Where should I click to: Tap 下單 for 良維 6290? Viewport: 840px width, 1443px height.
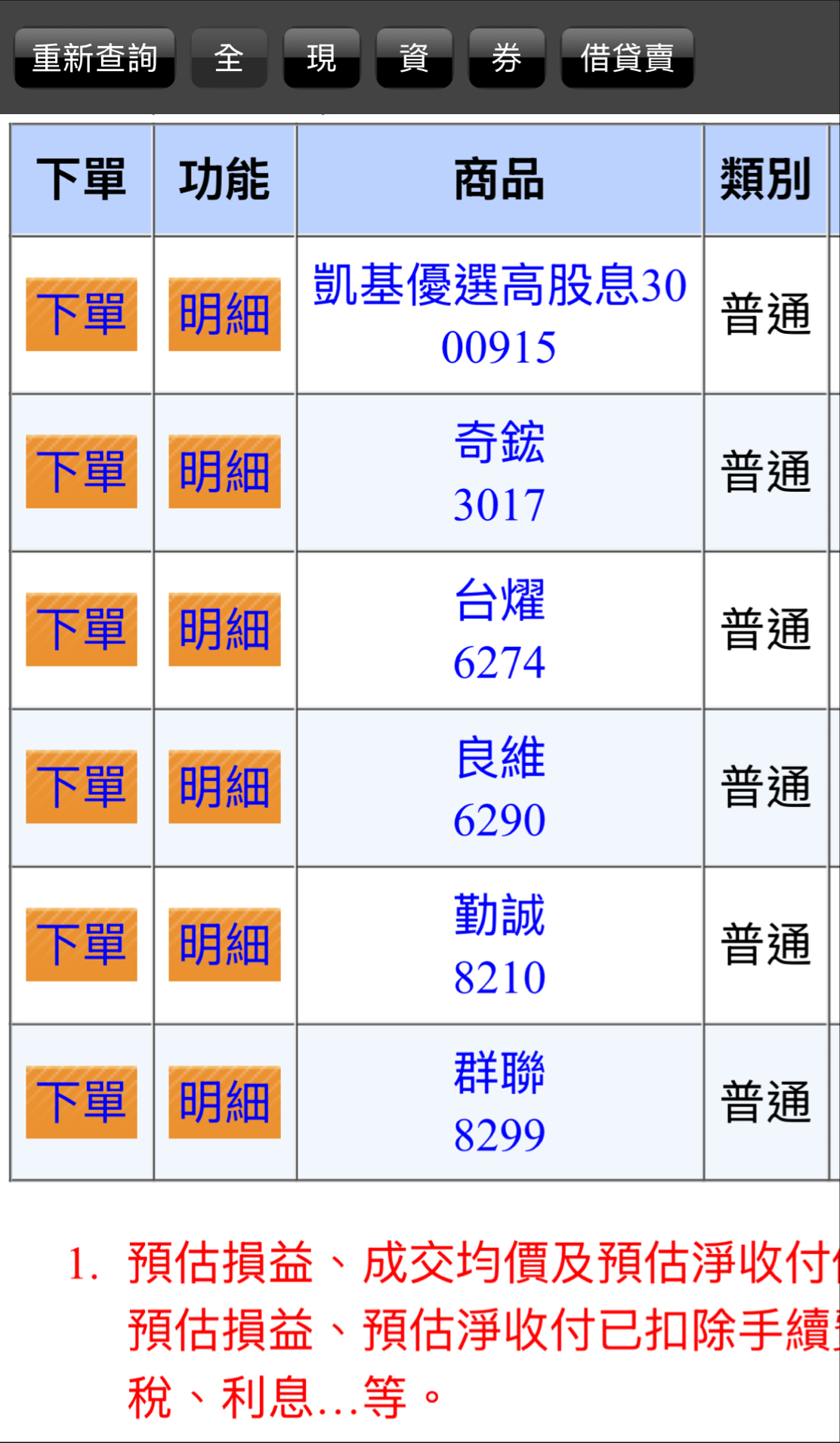click(82, 786)
